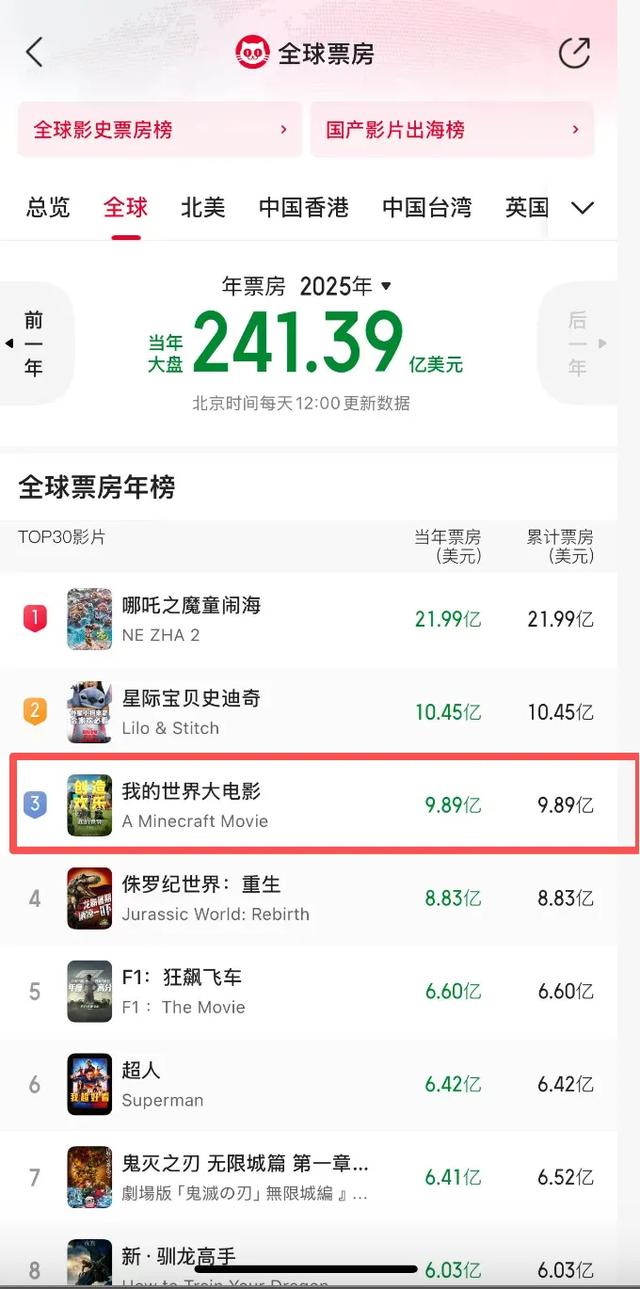Go back using the top-left arrow
The image size is (640, 1289).
pyautogui.click(x=35, y=52)
